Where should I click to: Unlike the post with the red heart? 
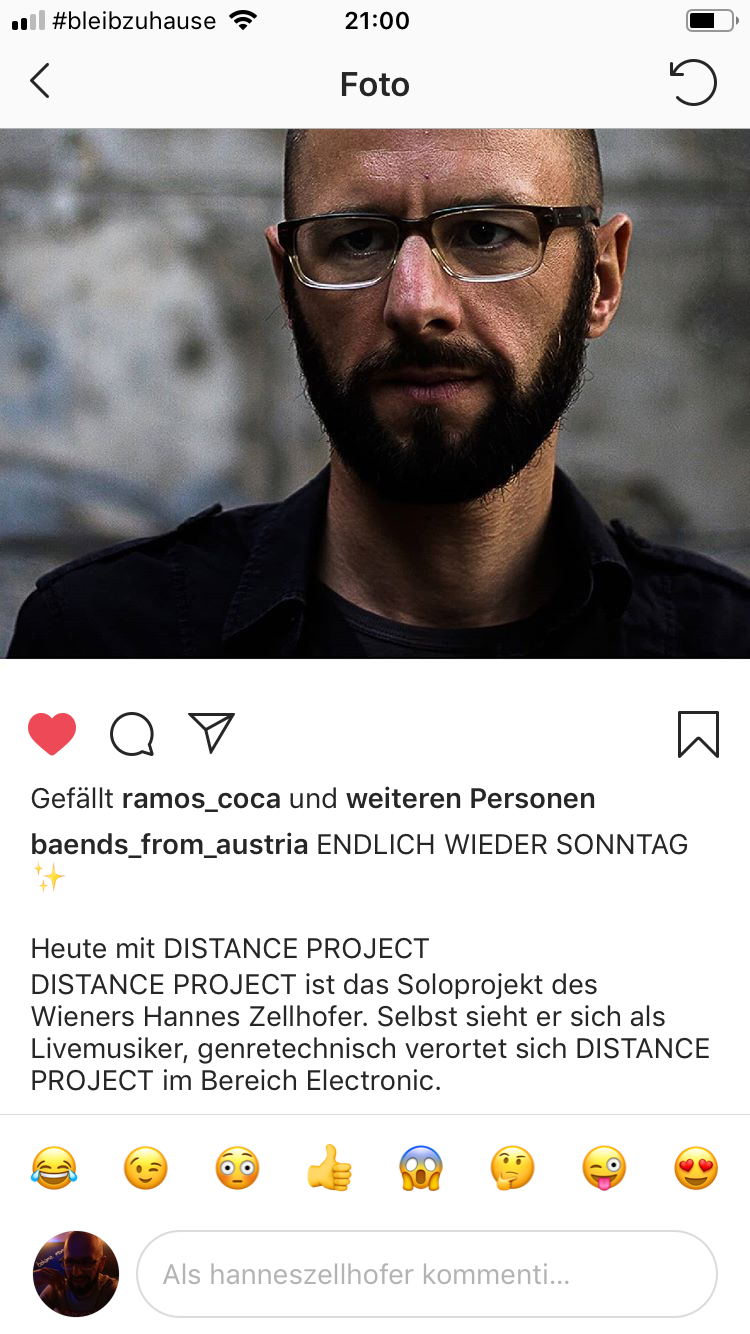52,734
